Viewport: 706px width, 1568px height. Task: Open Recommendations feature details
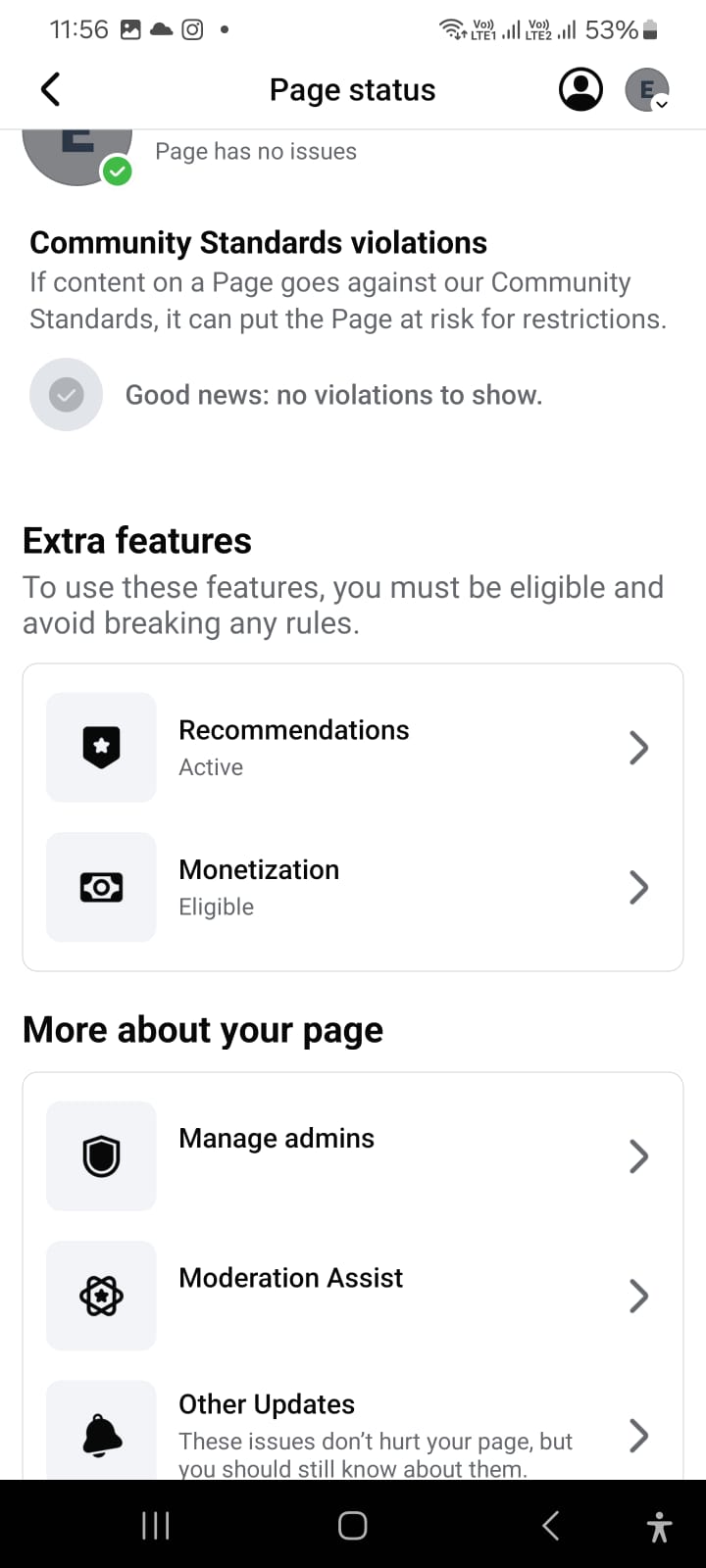tap(353, 748)
